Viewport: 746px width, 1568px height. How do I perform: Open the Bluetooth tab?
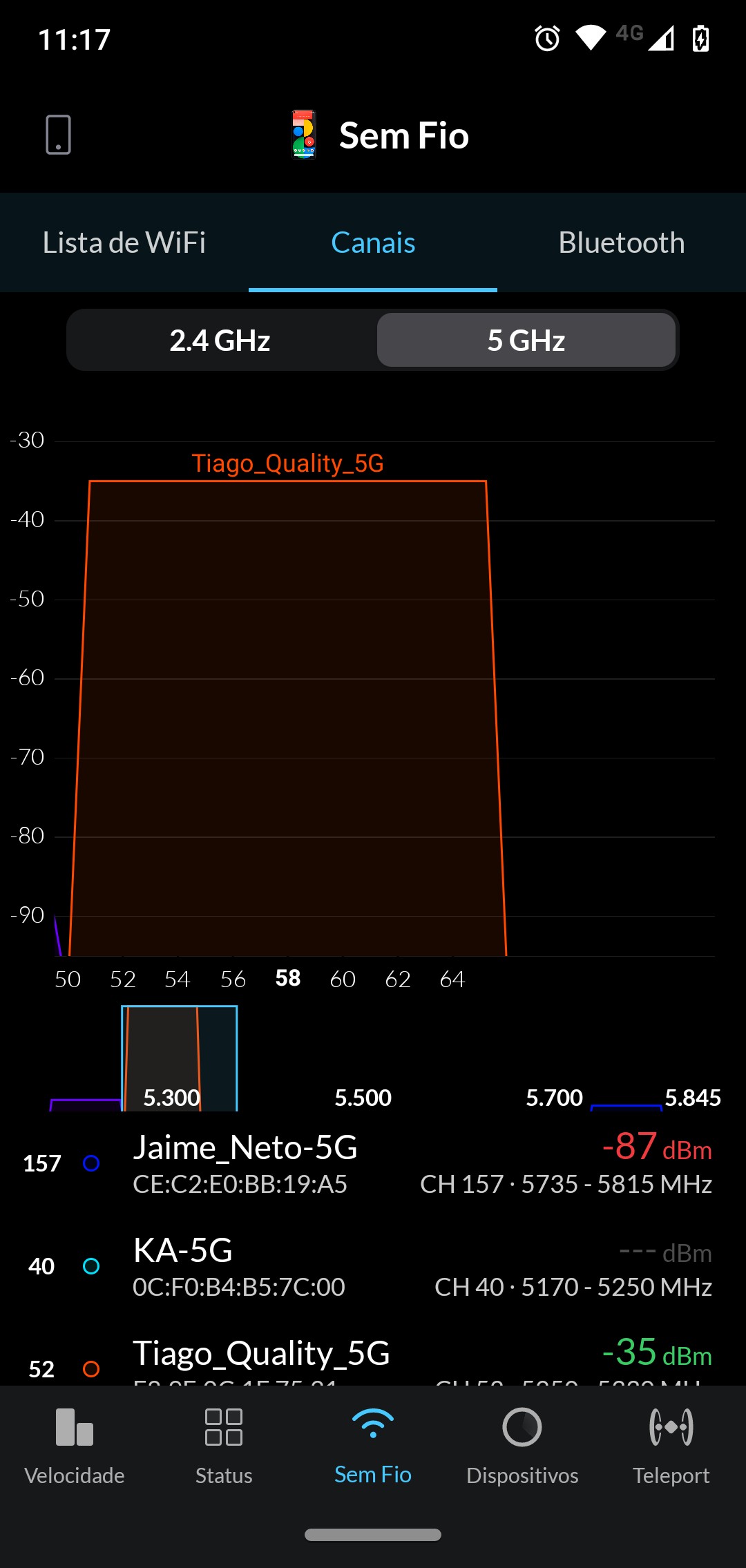[621, 242]
